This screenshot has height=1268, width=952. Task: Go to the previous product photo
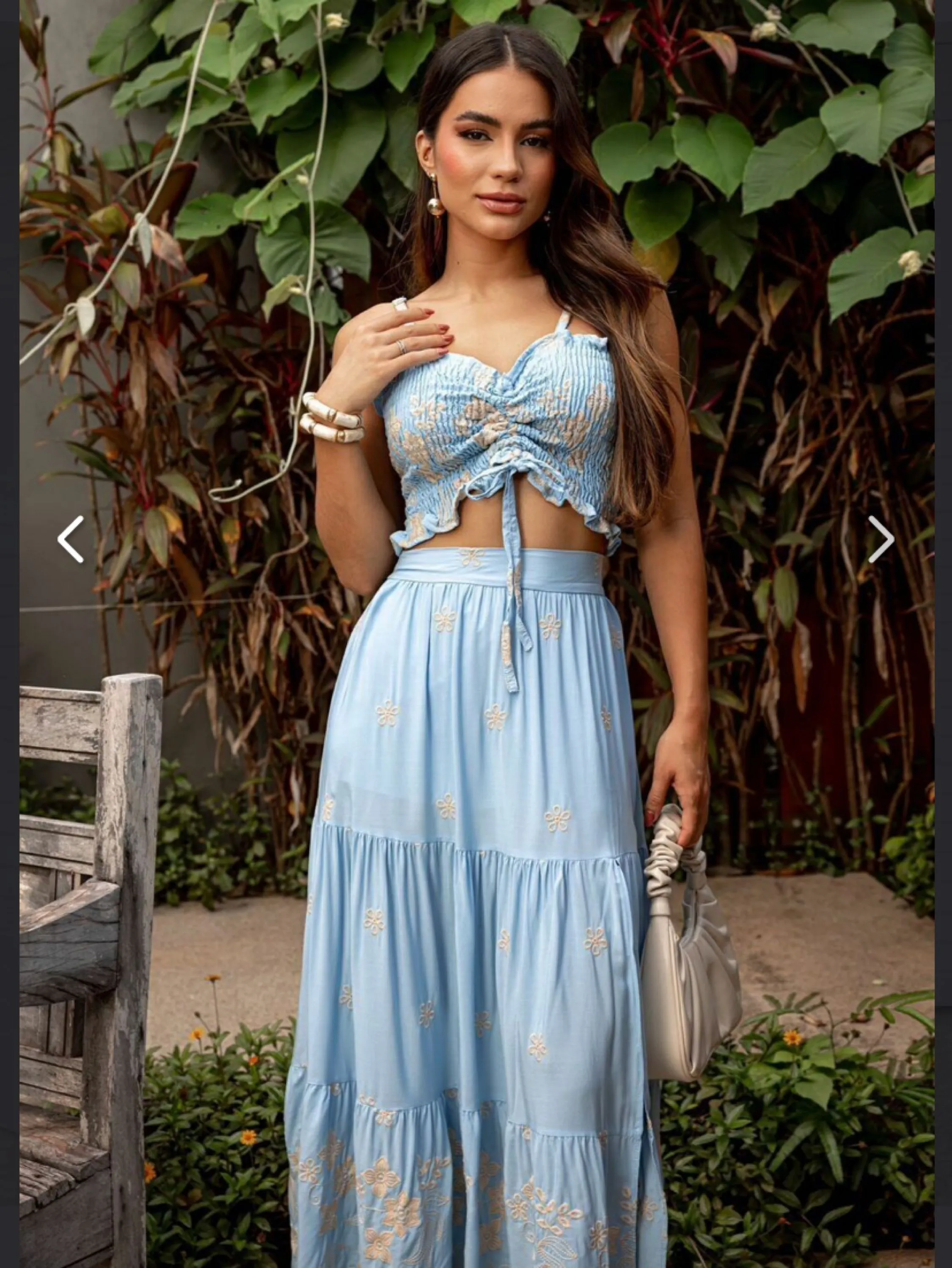point(71,539)
